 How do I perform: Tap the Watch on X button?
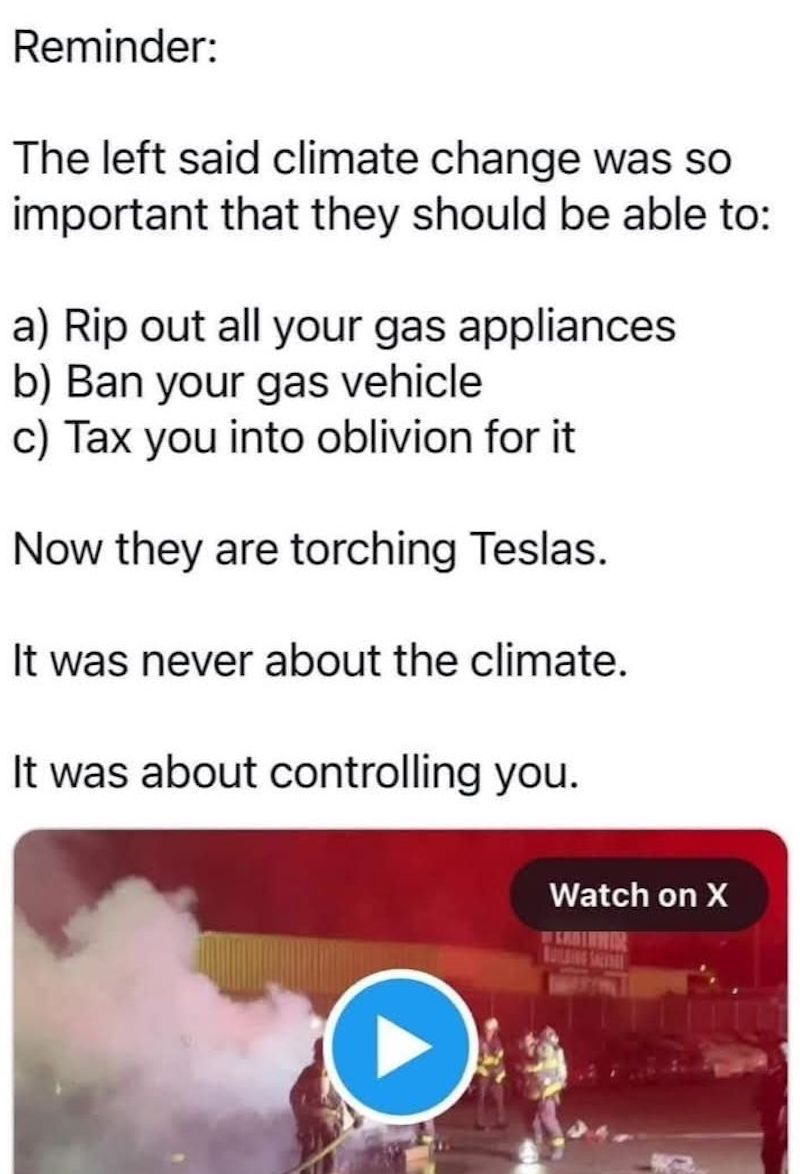[x=639, y=894]
